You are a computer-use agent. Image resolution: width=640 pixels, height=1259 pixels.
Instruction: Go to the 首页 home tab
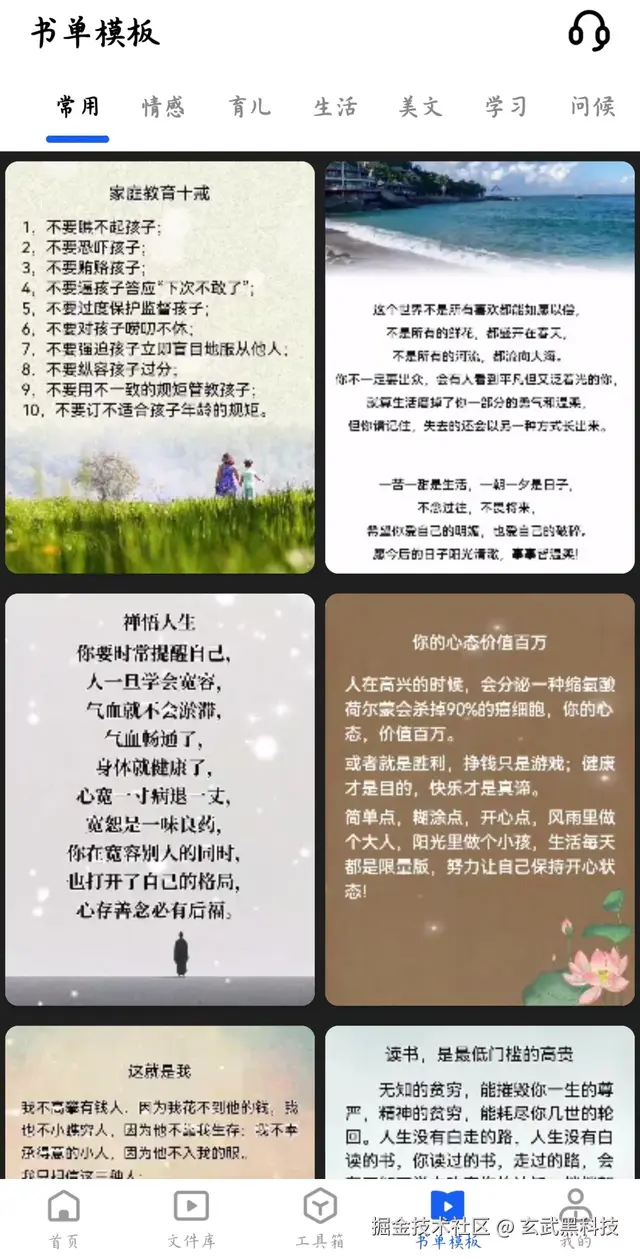[64, 1218]
